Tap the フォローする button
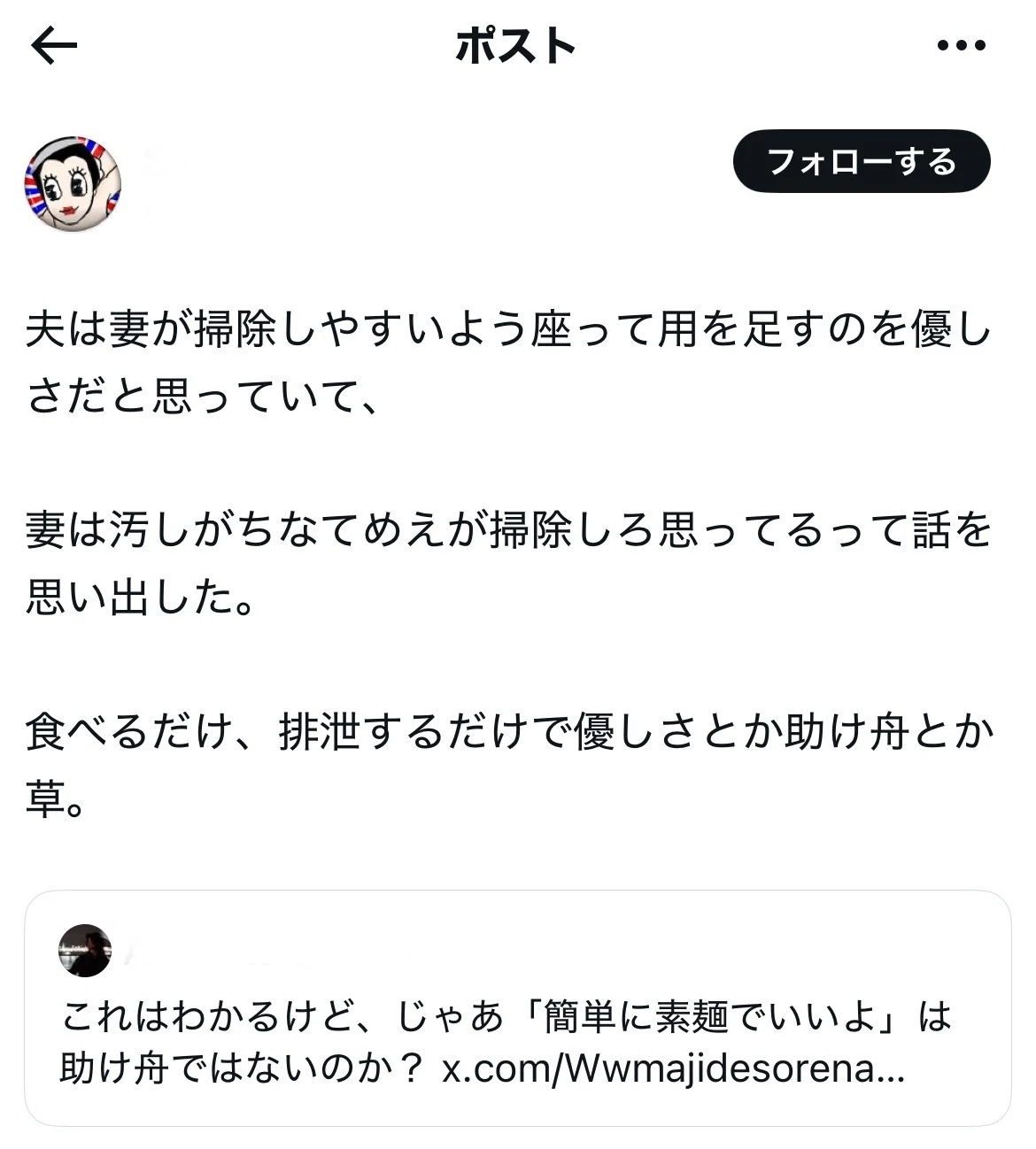 [x=862, y=161]
